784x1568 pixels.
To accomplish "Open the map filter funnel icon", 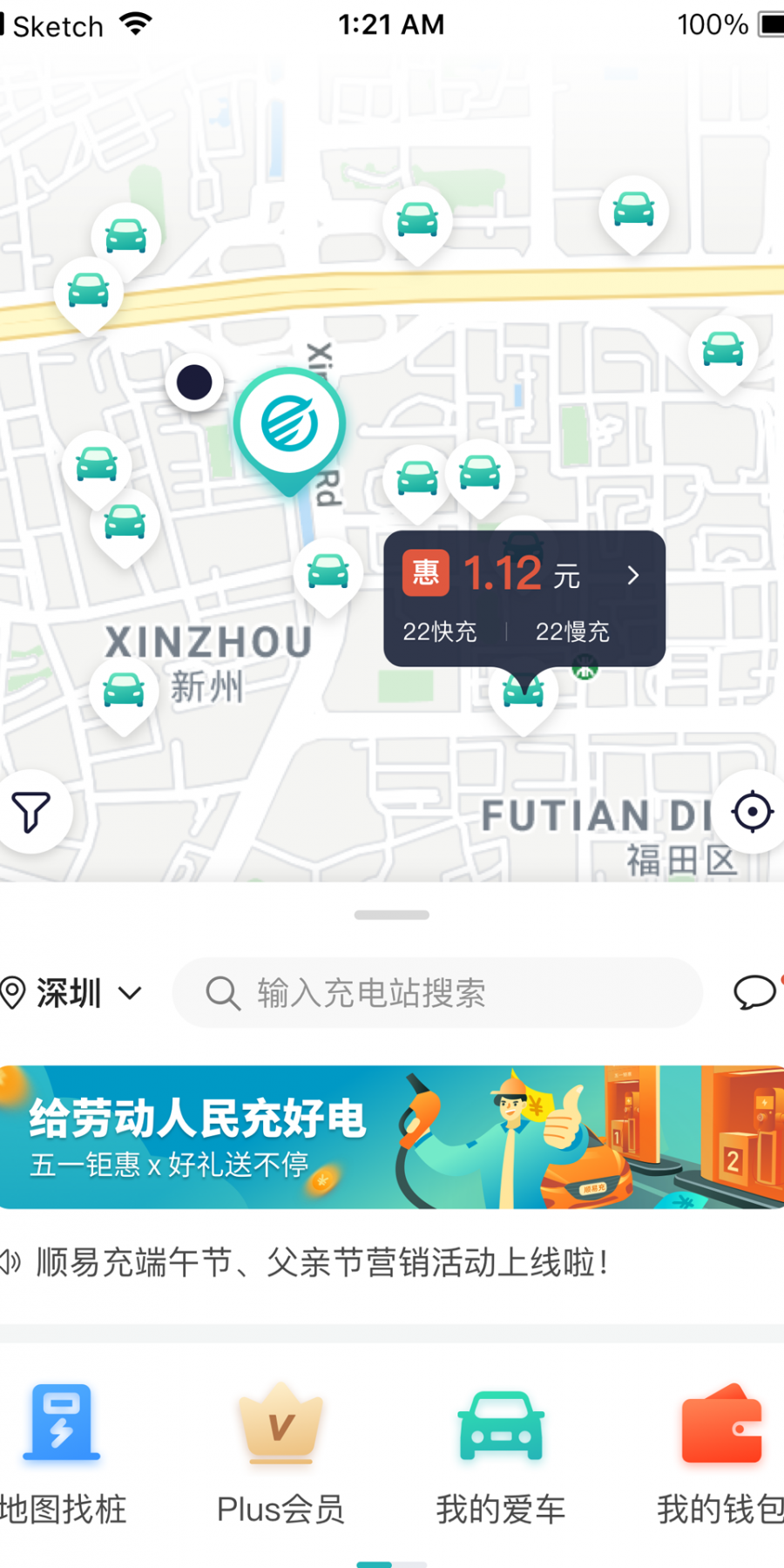I will (x=31, y=810).
